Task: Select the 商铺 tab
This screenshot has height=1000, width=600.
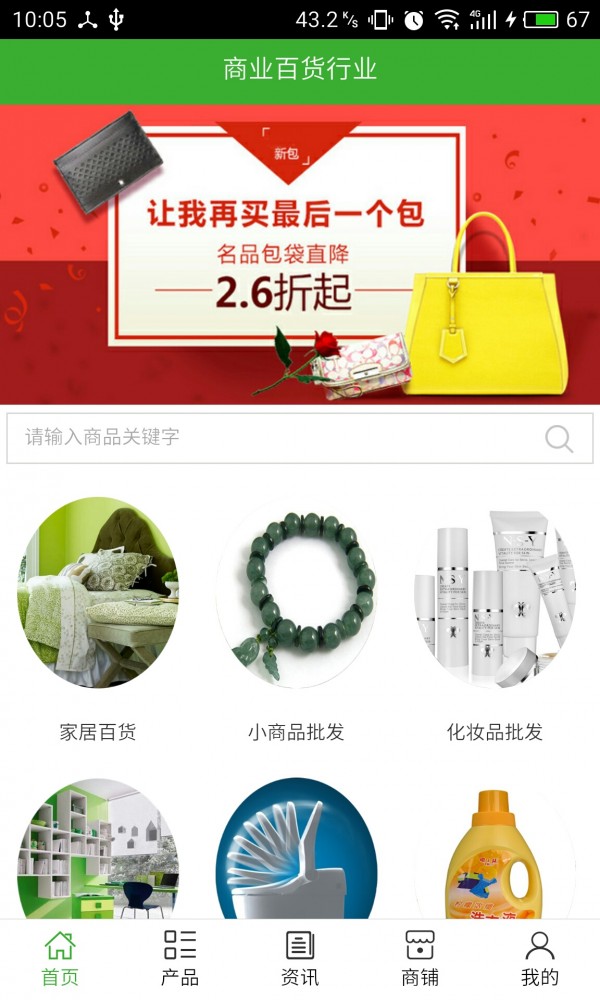Action: pos(420,958)
